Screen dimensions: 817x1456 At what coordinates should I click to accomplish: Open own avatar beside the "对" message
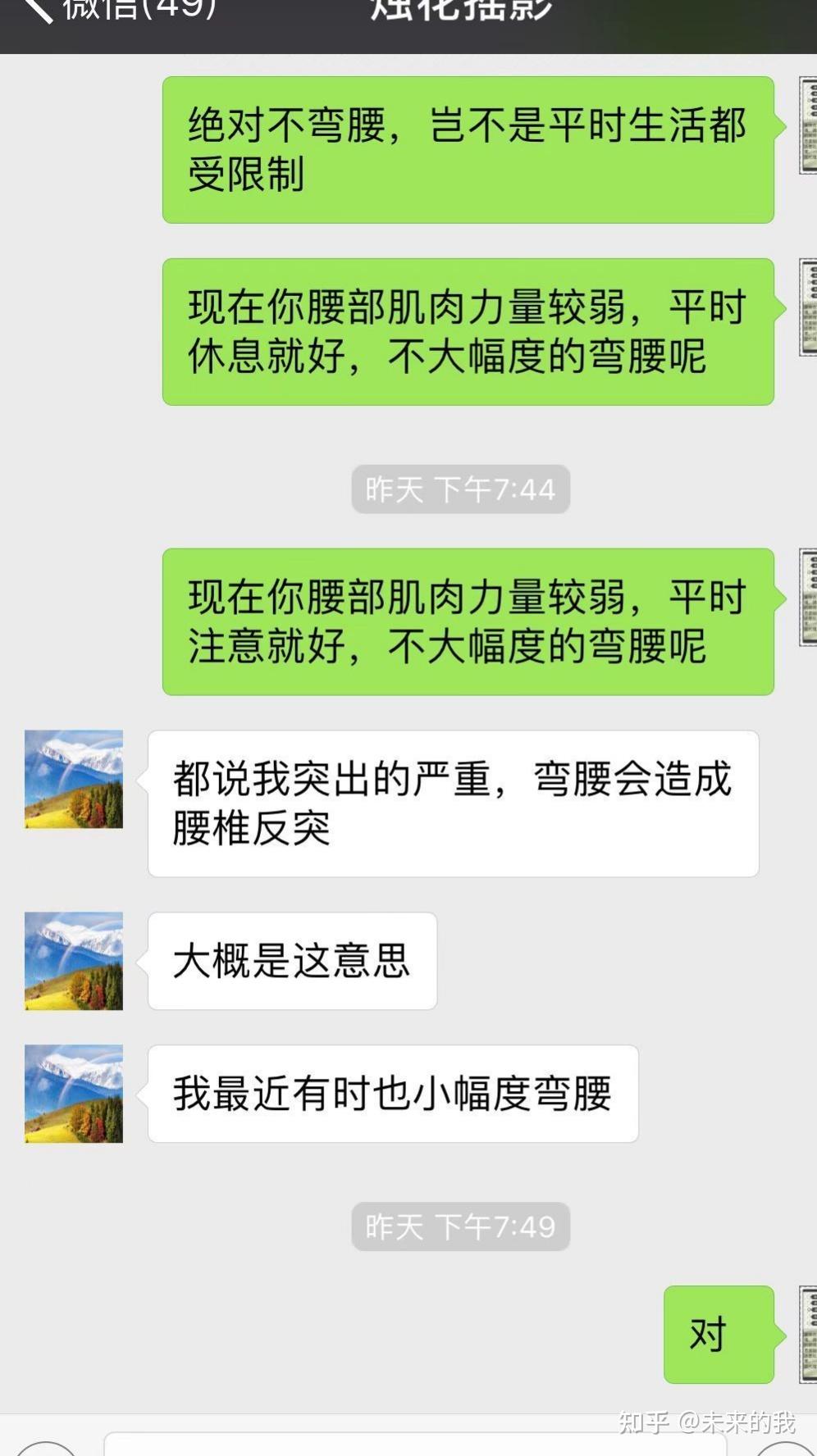[807, 1335]
